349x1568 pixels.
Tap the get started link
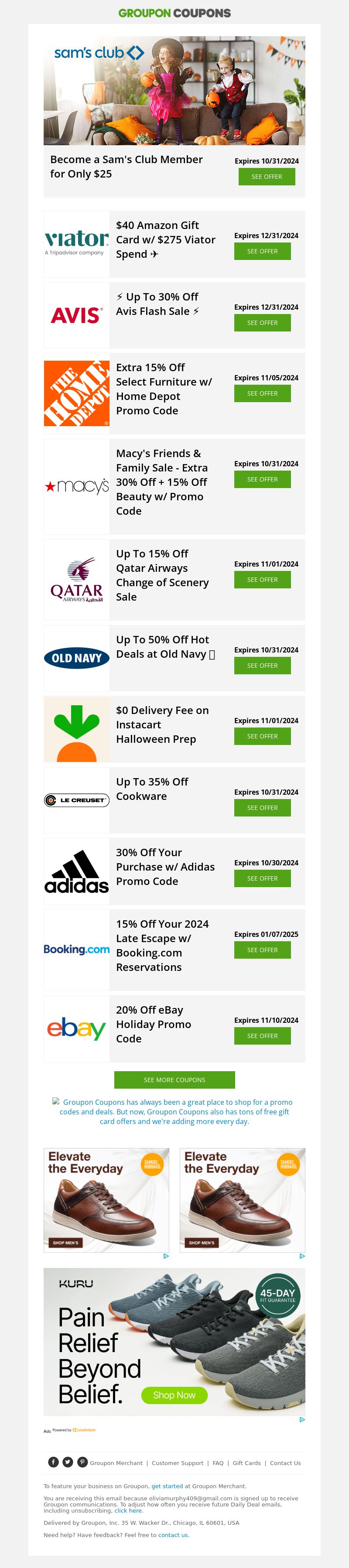(x=167, y=1486)
